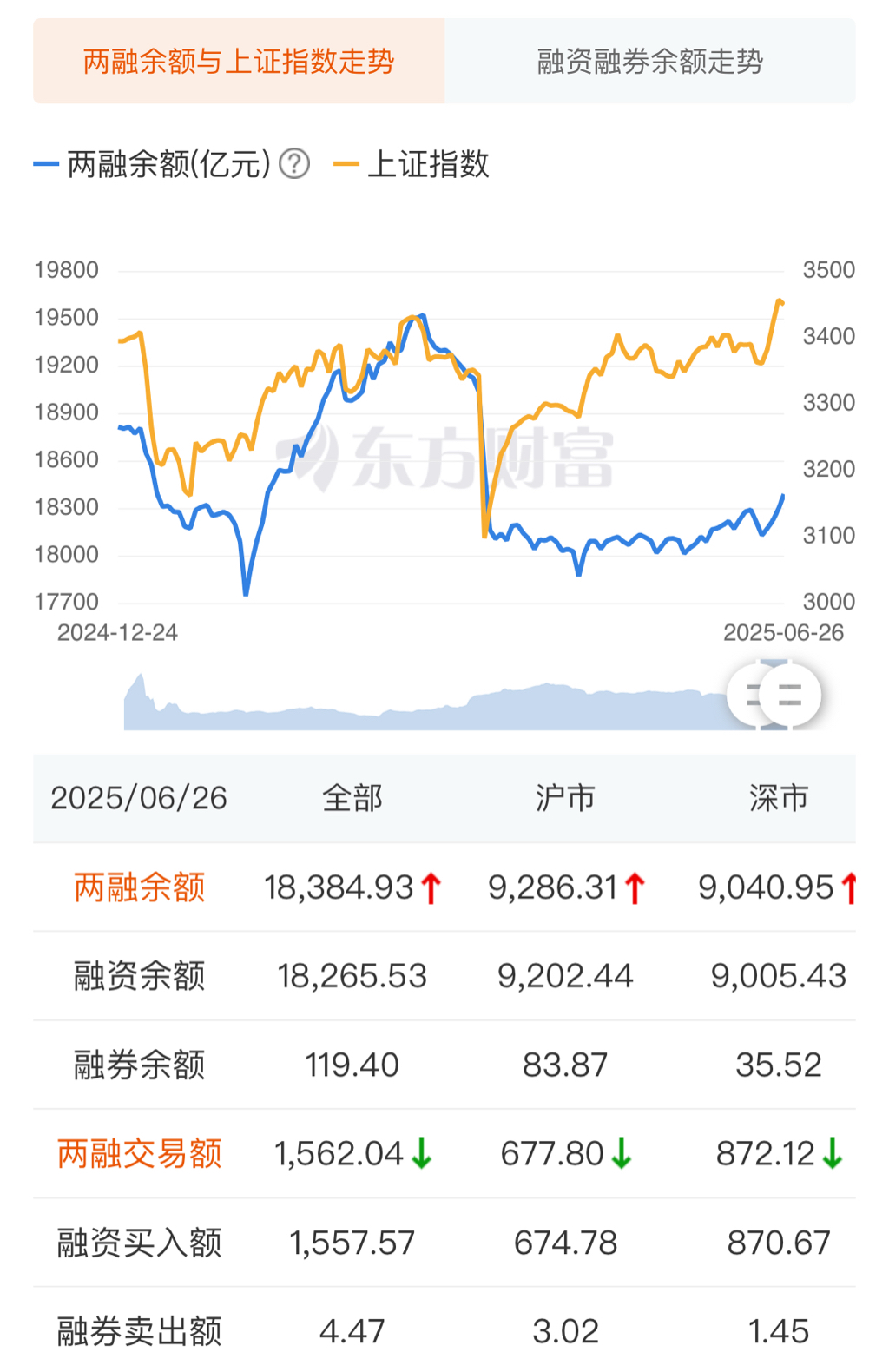Open the help icon beside 两融余额(亿元)
This screenshot has width=889, height=1372.
click(x=294, y=163)
